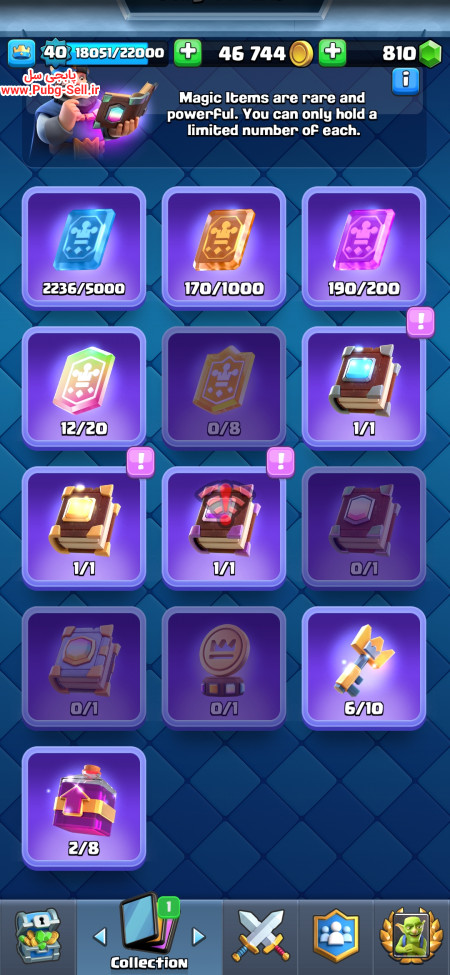Tap the blue crown icon at top left
This screenshot has height=975, width=450.
[22, 53]
